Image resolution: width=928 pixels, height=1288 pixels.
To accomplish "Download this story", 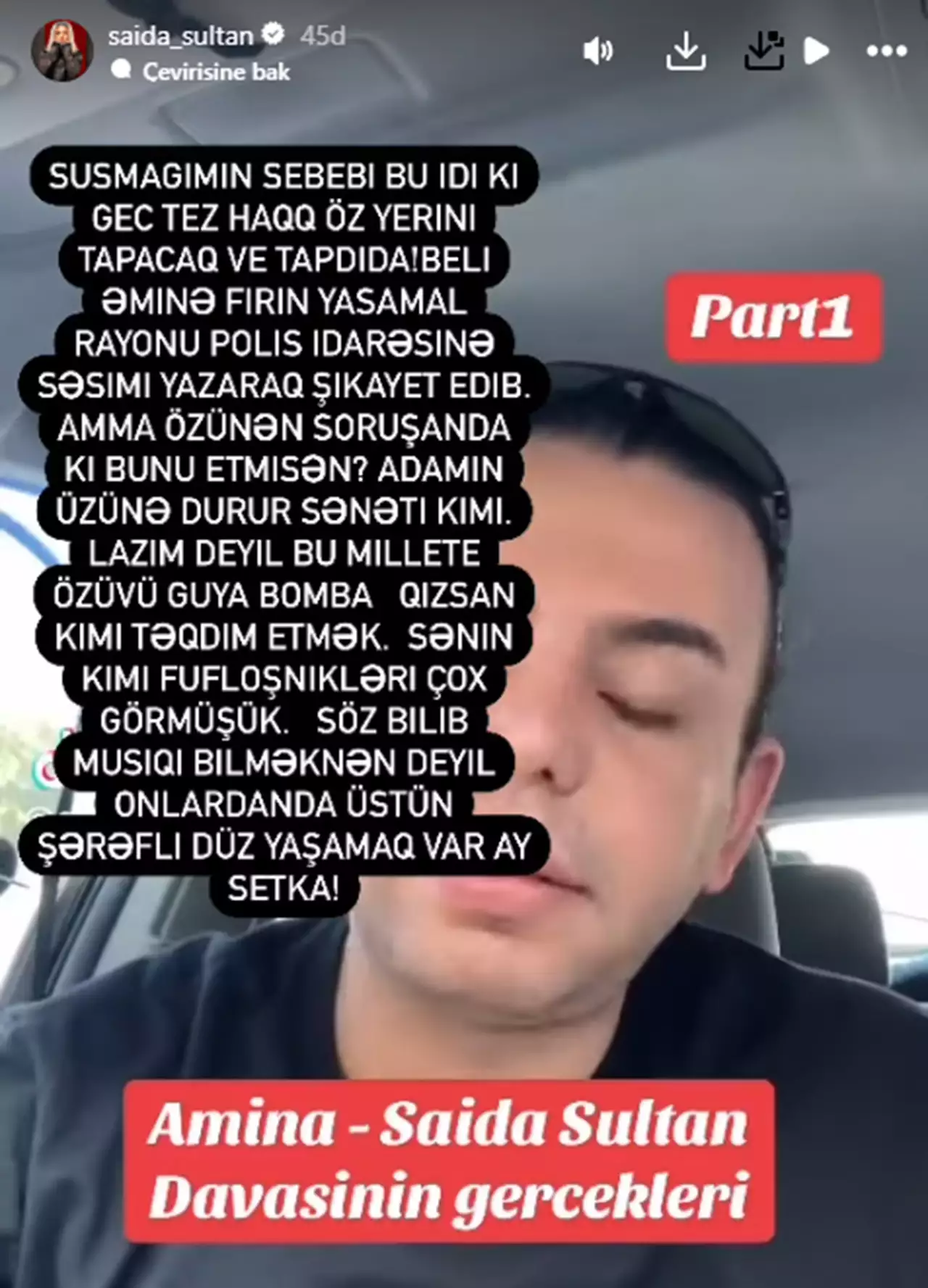I will coord(685,51).
